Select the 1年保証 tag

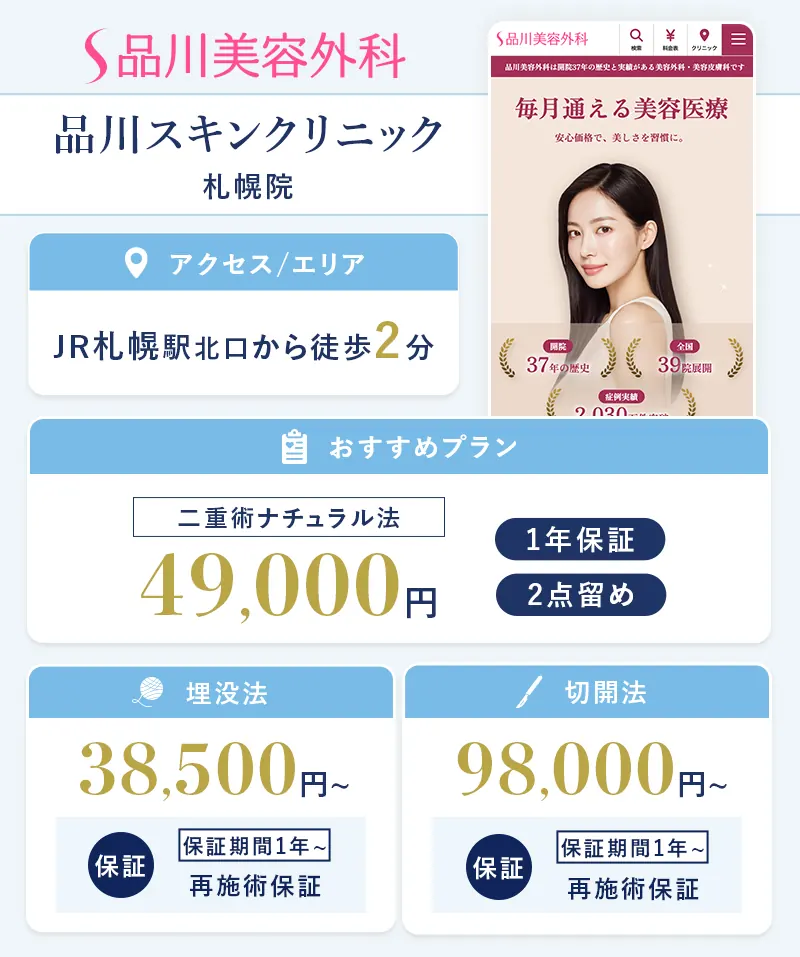point(581,540)
